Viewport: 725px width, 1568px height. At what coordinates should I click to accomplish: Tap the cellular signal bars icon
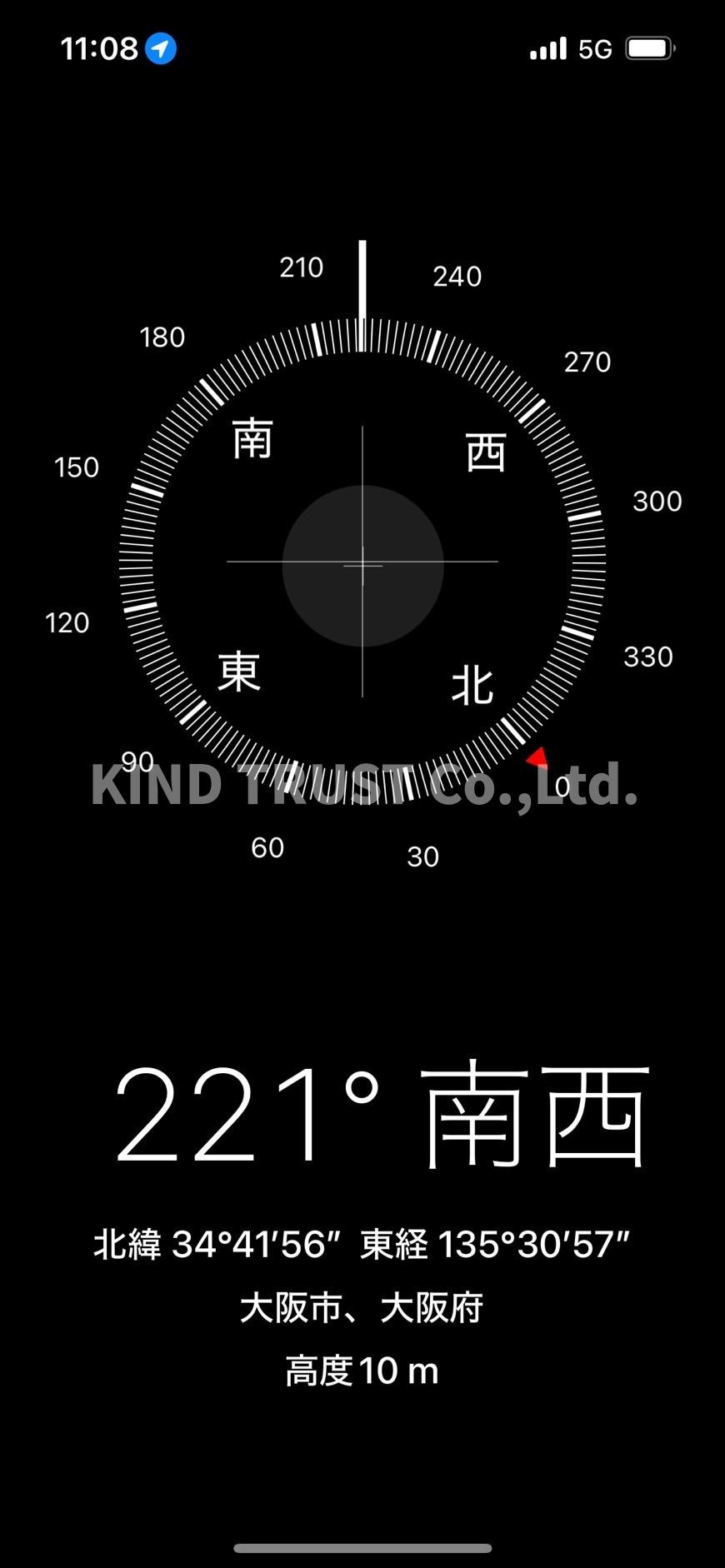click(x=546, y=48)
